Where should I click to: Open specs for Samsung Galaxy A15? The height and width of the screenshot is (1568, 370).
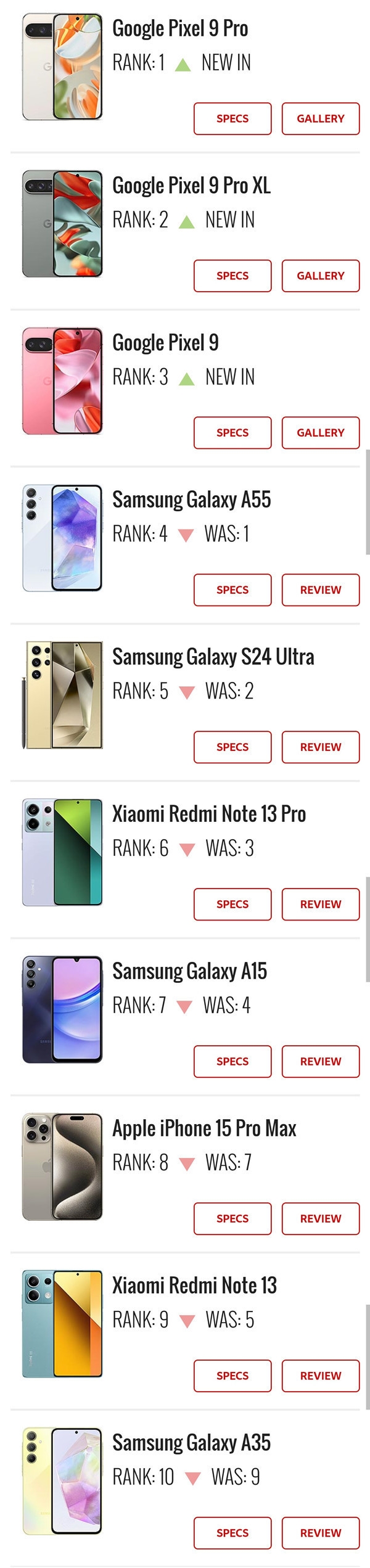232,1062
